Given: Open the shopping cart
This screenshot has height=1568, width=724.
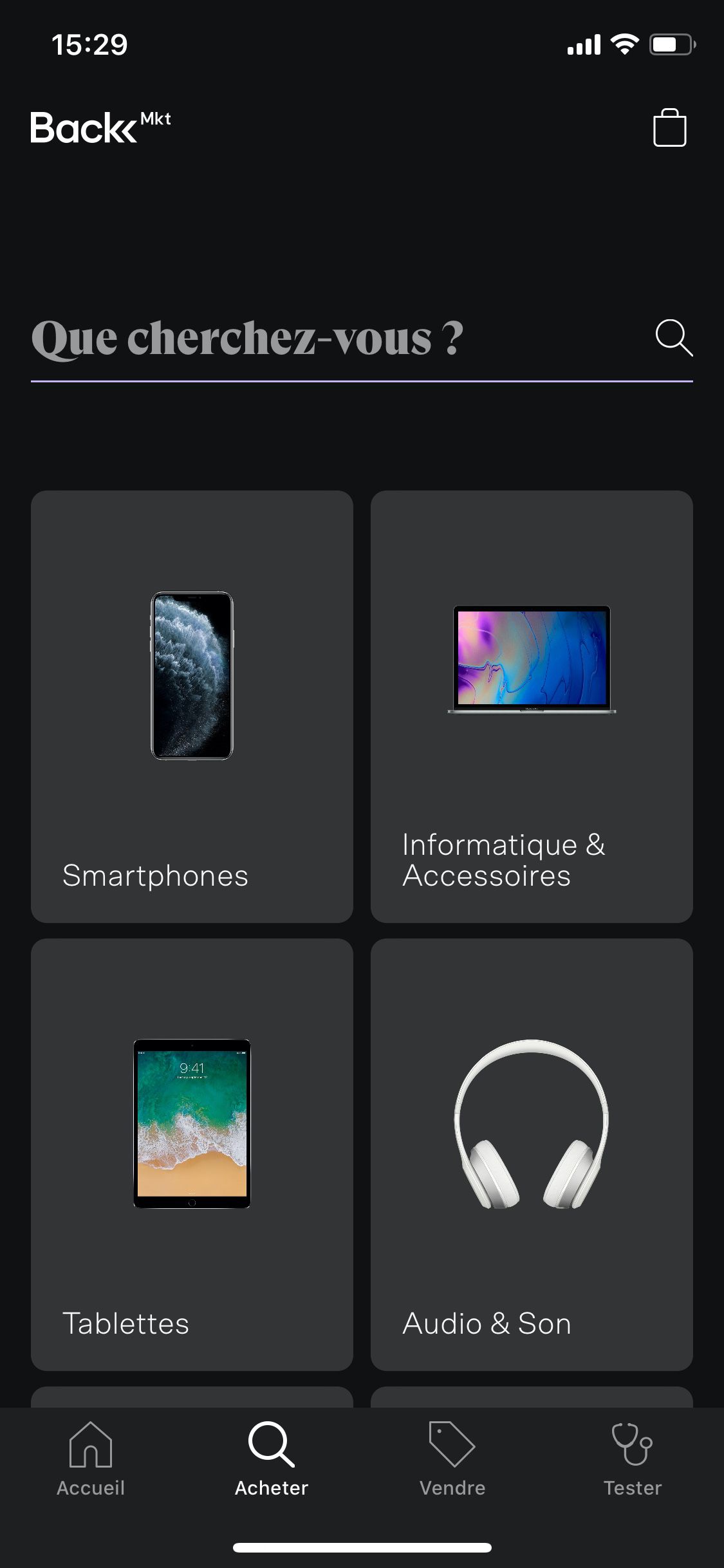Looking at the screenshot, I should (x=670, y=127).
